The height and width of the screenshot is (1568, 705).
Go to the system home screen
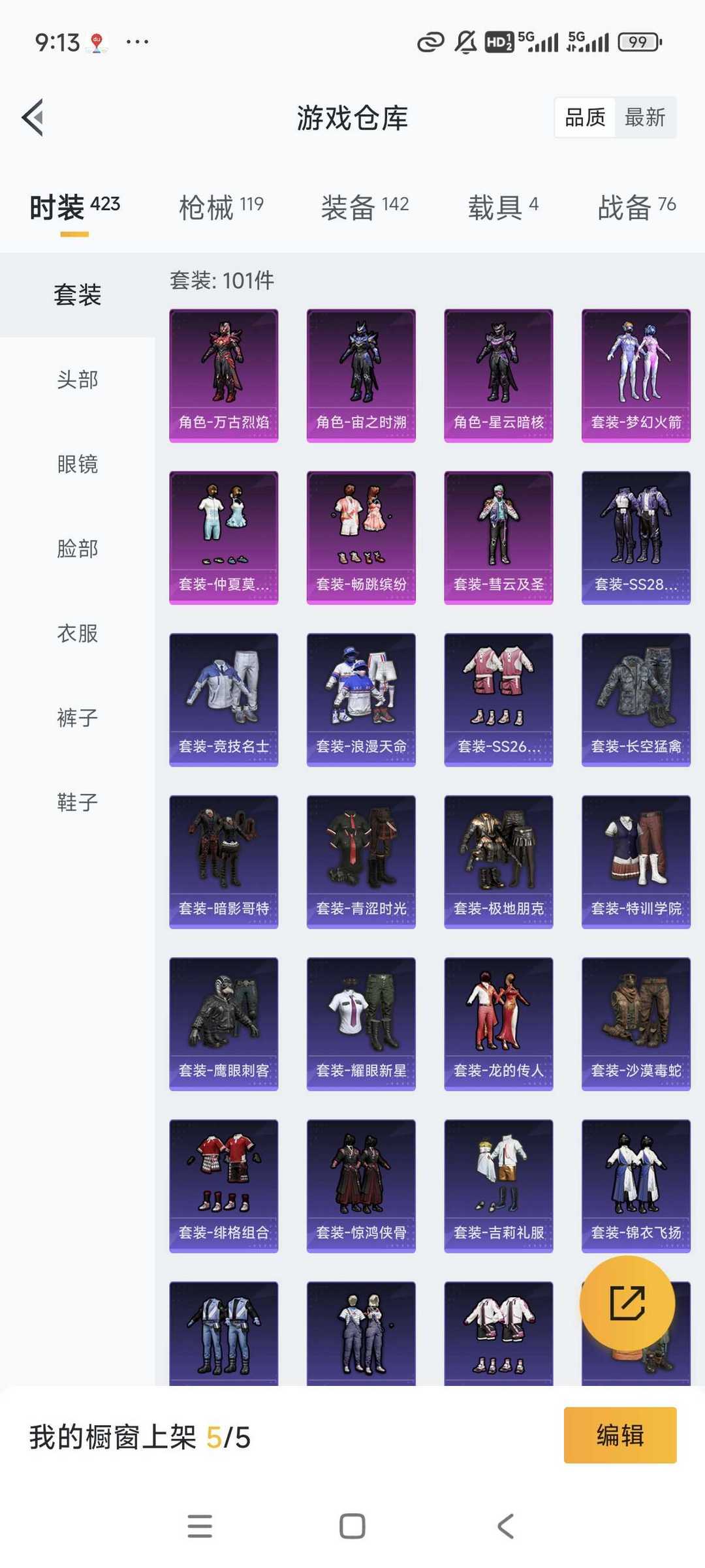[352, 1527]
